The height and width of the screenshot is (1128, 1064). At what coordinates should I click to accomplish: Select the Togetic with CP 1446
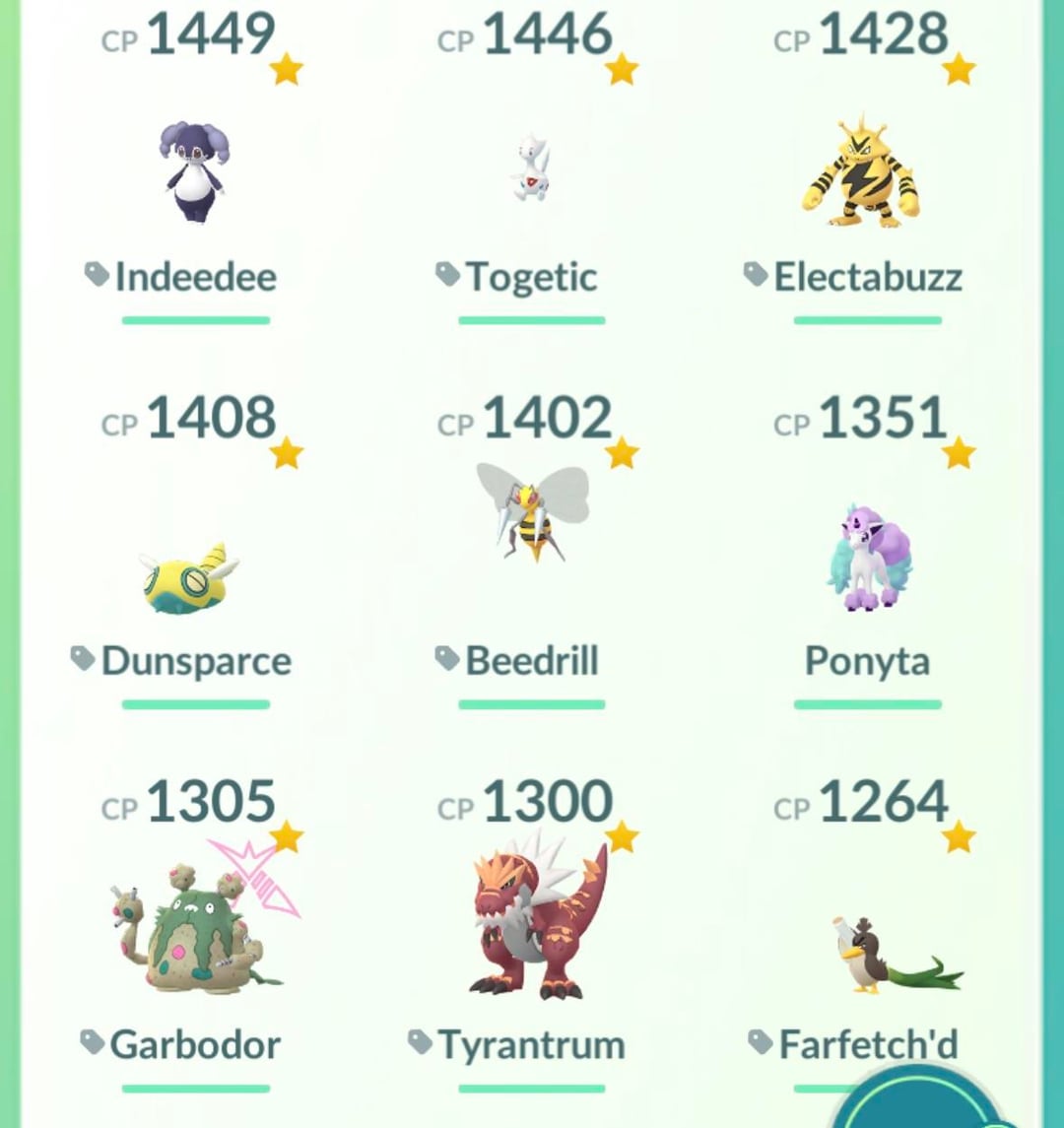coord(531,172)
